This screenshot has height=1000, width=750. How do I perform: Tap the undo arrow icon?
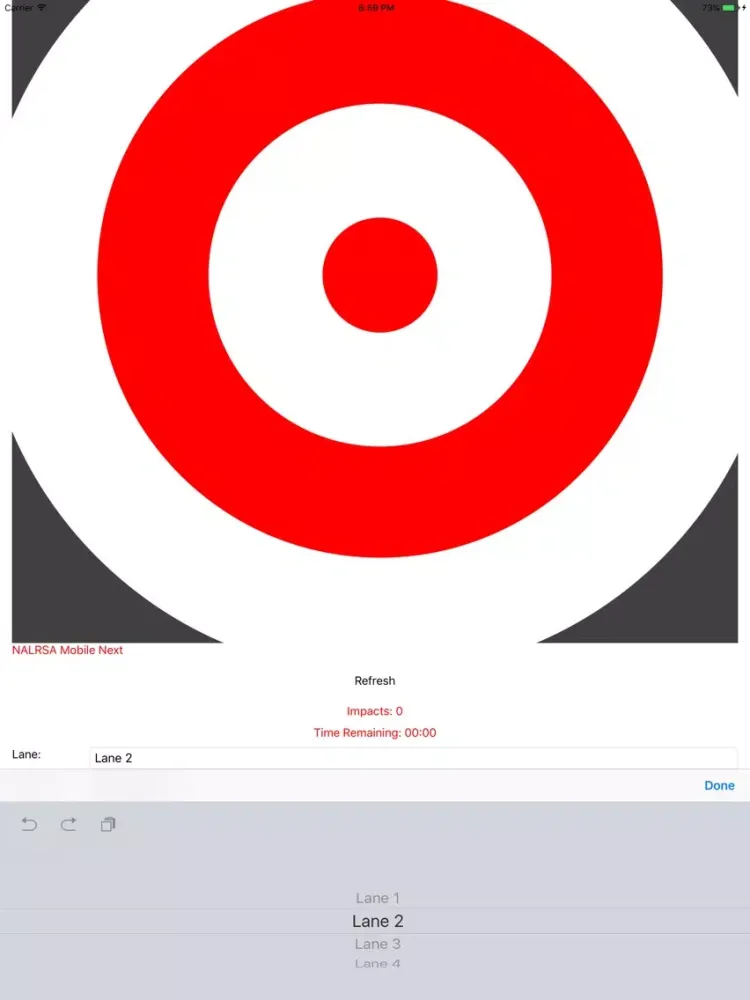coord(30,825)
